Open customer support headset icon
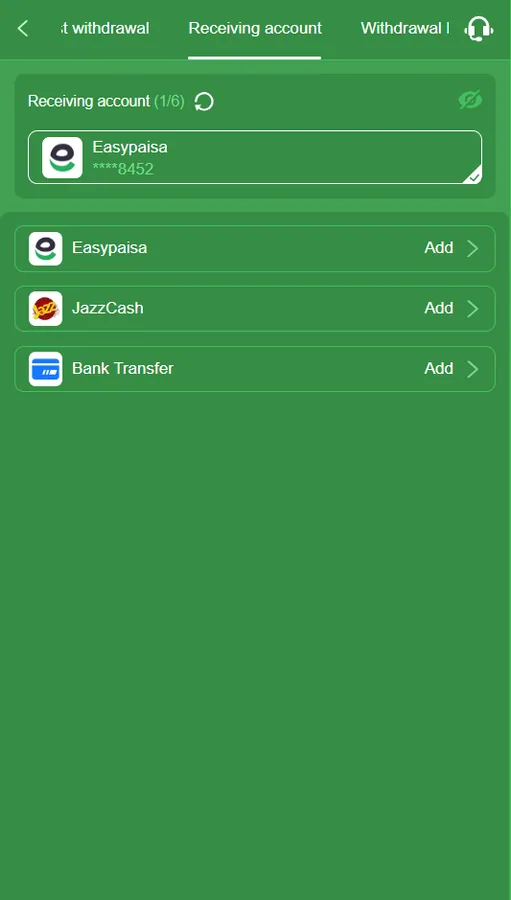The height and width of the screenshot is (900, 511). 479,29
